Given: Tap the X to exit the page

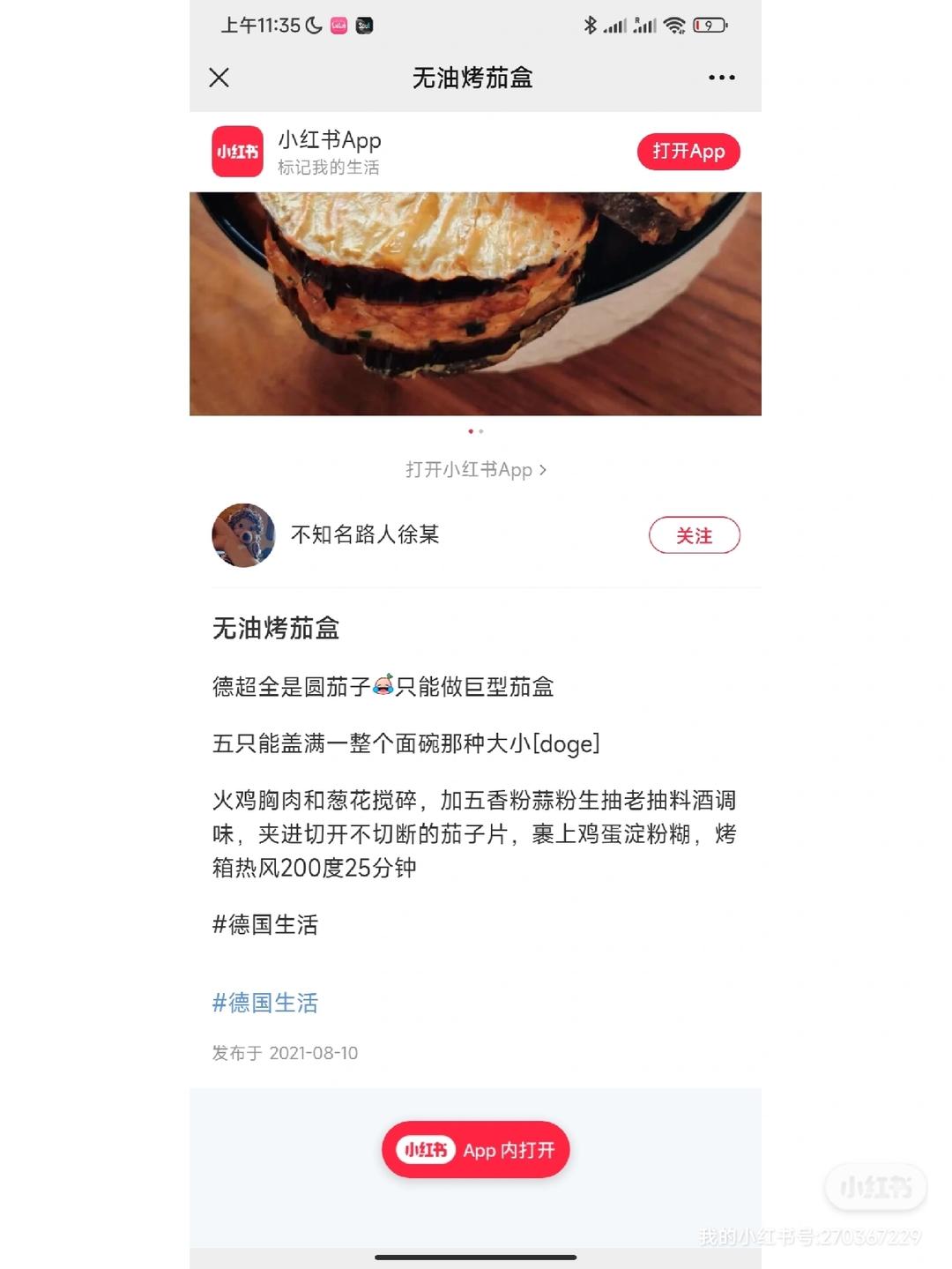Looking at the screenshot, I should (x=218, y=78).
